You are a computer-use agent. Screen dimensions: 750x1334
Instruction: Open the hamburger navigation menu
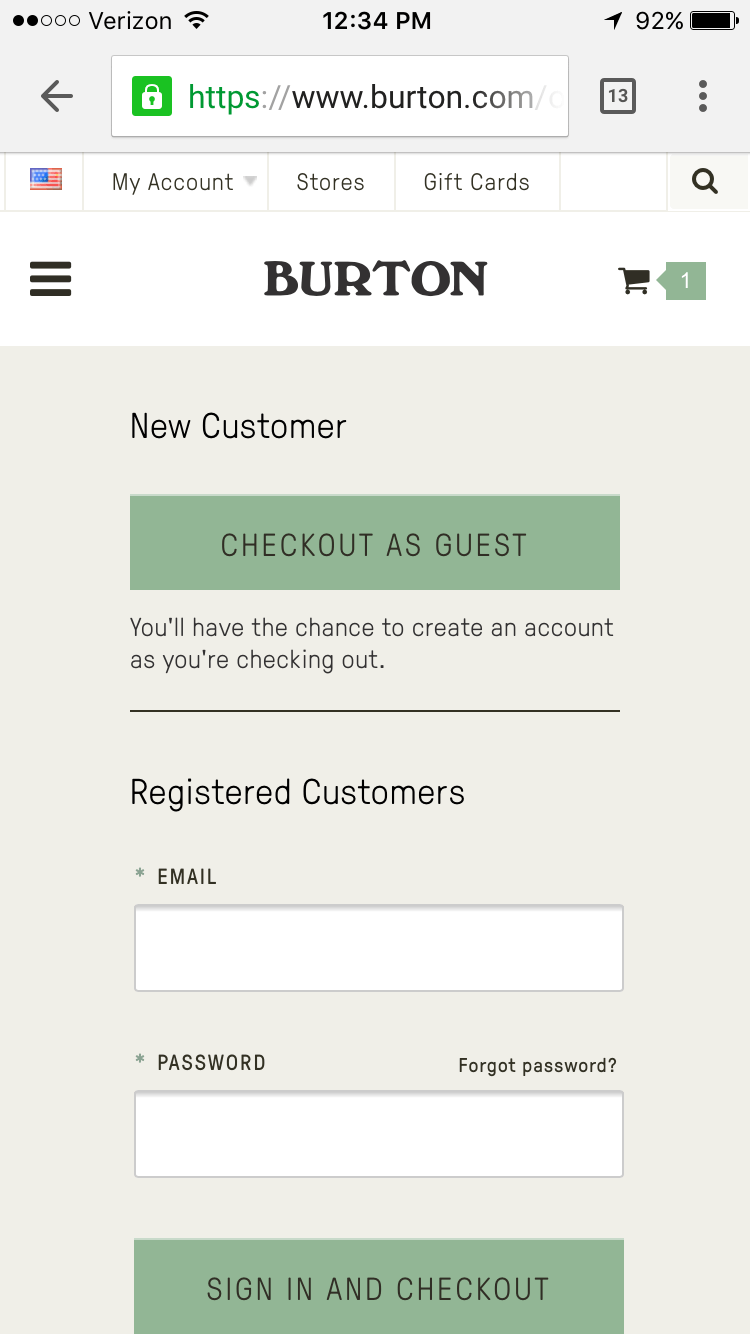(51, 279)
